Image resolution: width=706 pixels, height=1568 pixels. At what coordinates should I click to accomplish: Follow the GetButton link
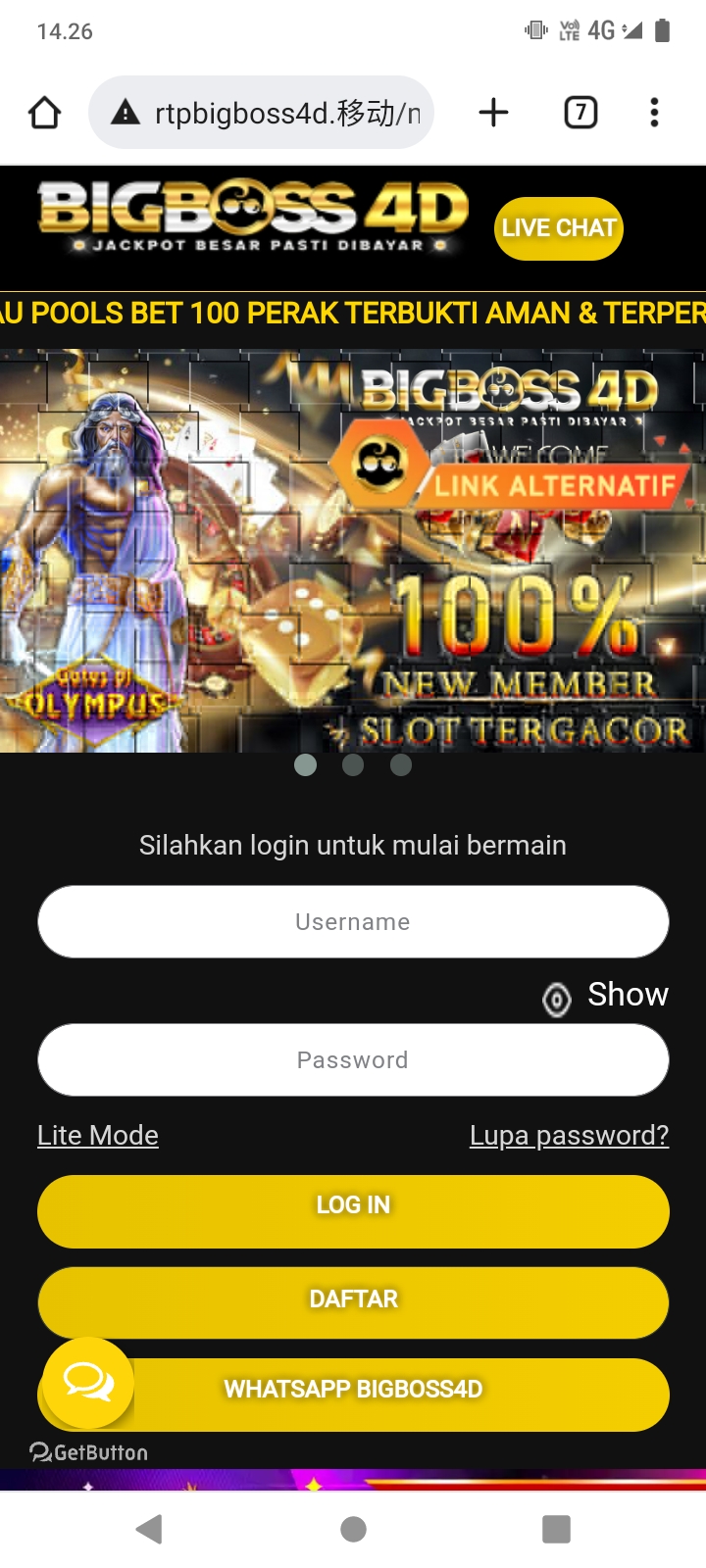pyautogui.click(x=89, y=1452)
